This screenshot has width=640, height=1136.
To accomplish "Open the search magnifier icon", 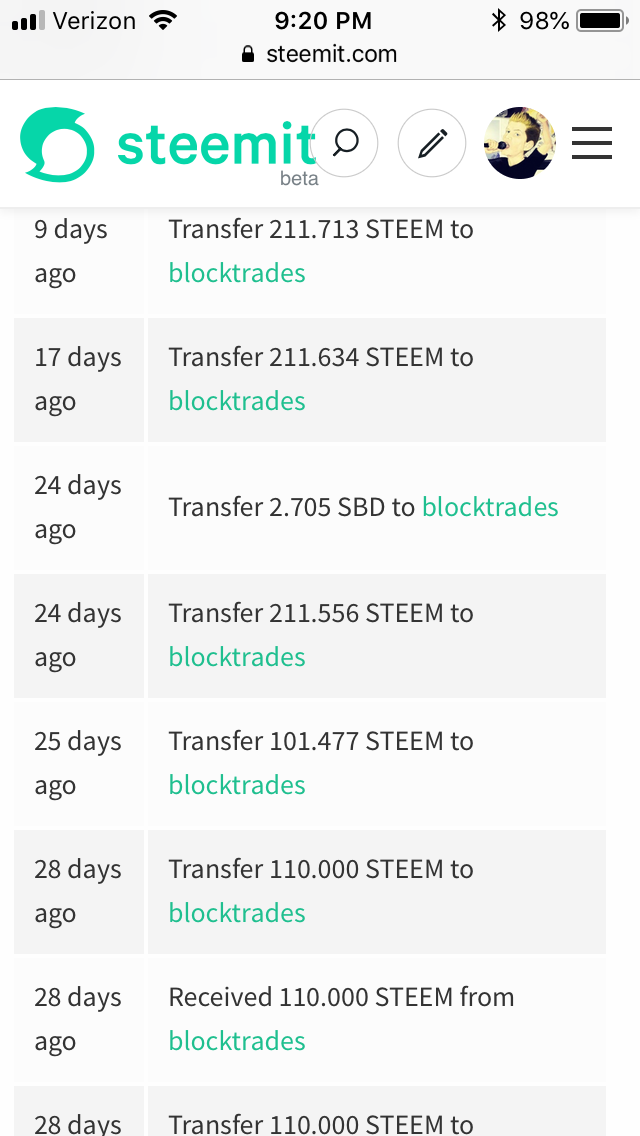I will coord(345,144).
